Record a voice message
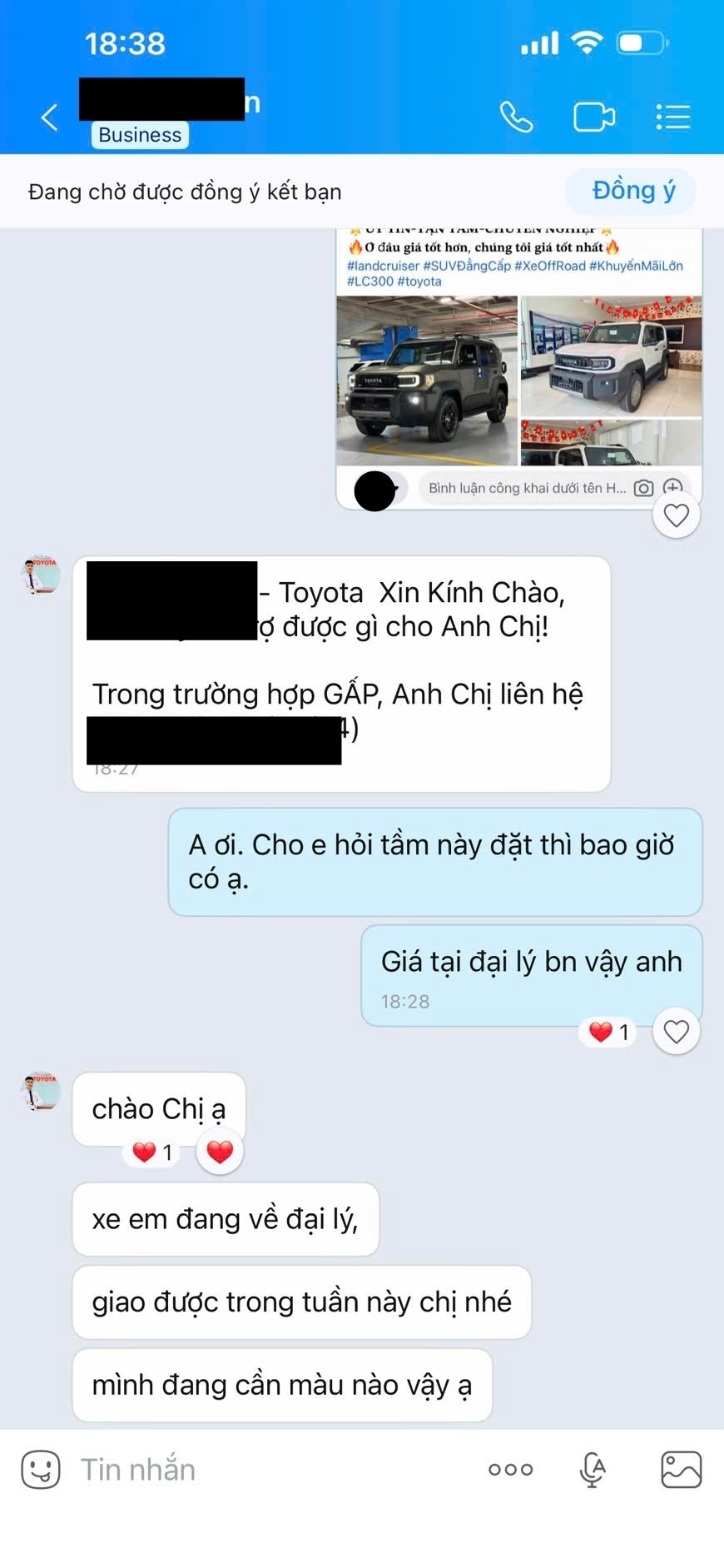The height and width of the screenshot is (1568, 724). 593,1470
